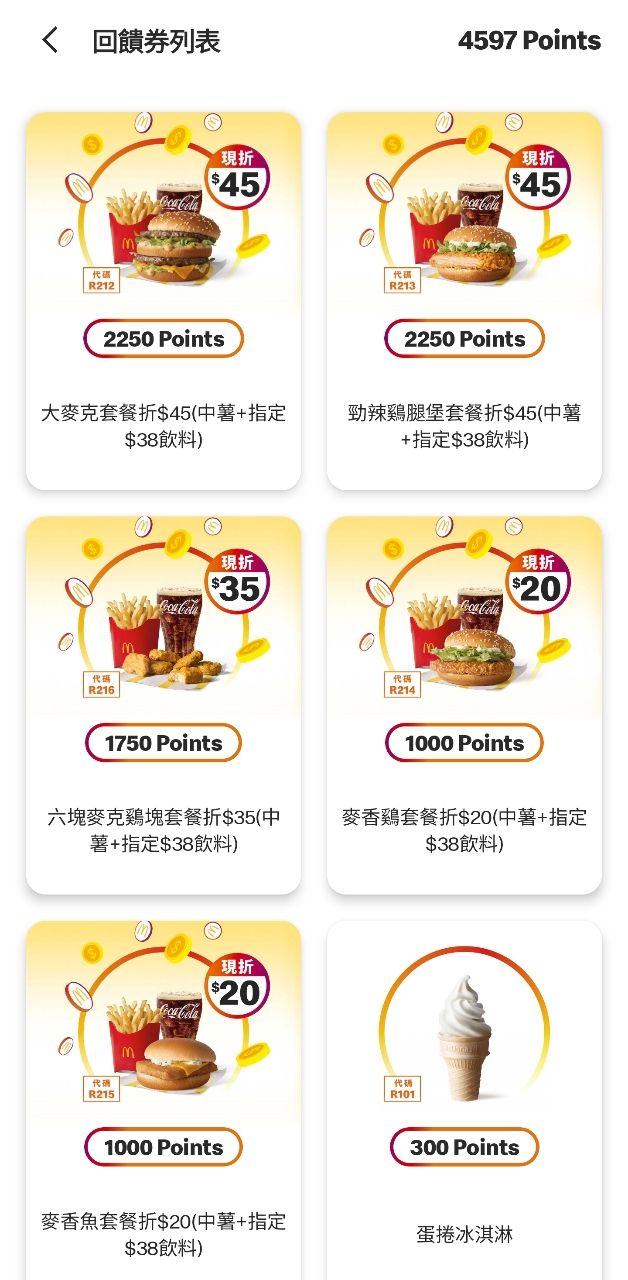View the 六塊麥克鷄塊套餐折$35 coupon
The width and height of the screenshot is (628, 1280).
tap(163, 704)
